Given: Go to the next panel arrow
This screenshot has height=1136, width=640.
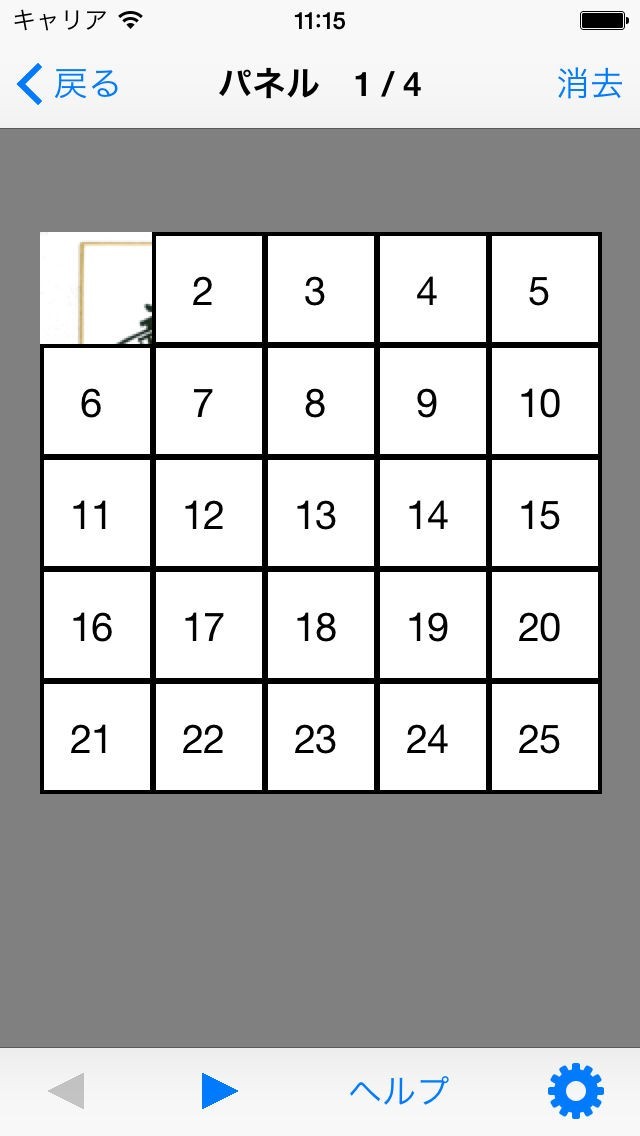Looking at the screenshot, I should [219, 1091].
